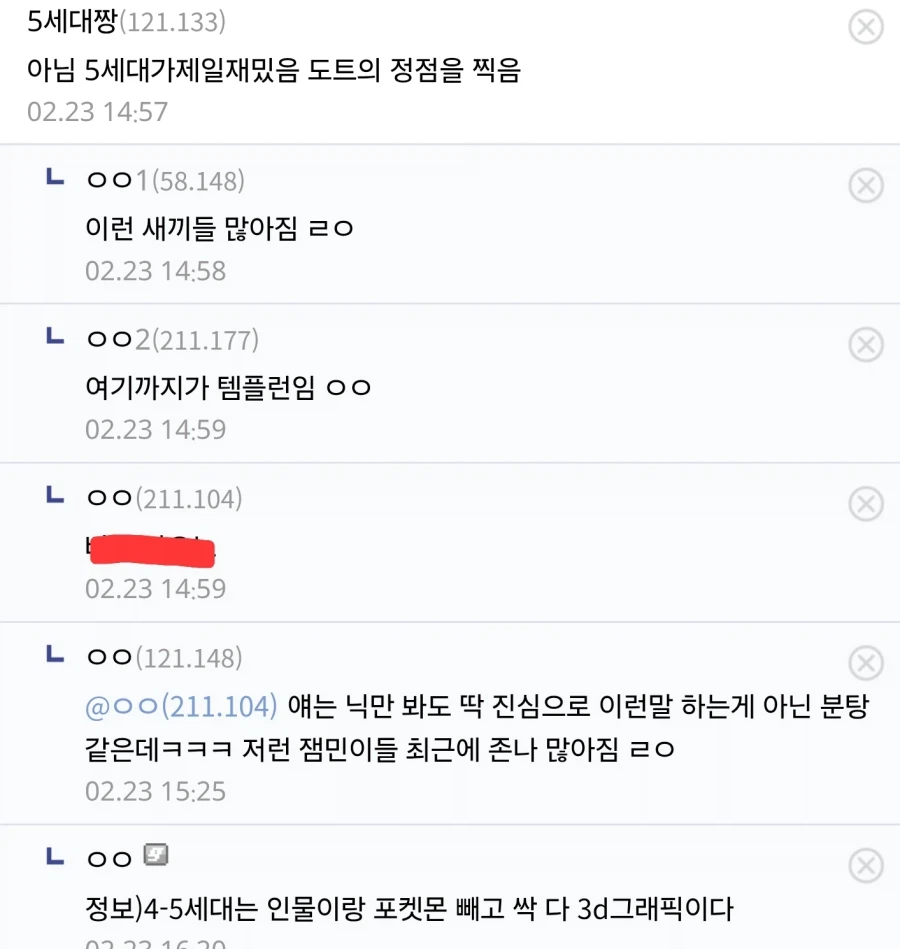Click the delete icon on ㅇㅇ1's reply
The height and width of the screenshot is (949, 900).
[x=864, y=186]
